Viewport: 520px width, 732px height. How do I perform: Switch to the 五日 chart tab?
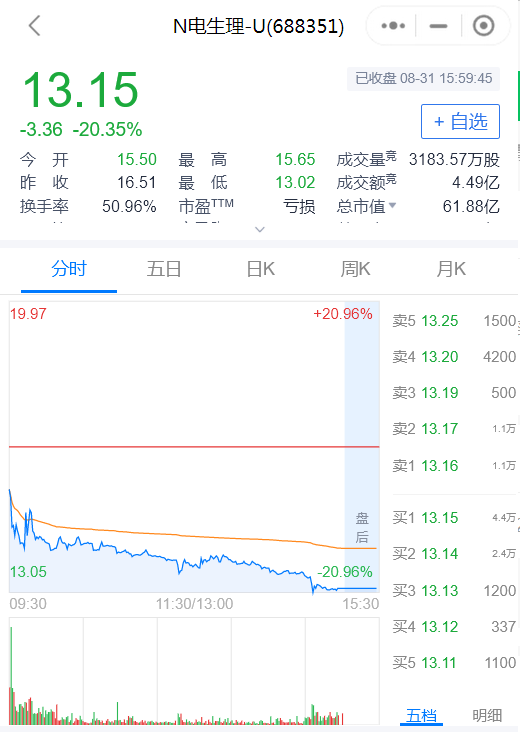tap(164, 269)
